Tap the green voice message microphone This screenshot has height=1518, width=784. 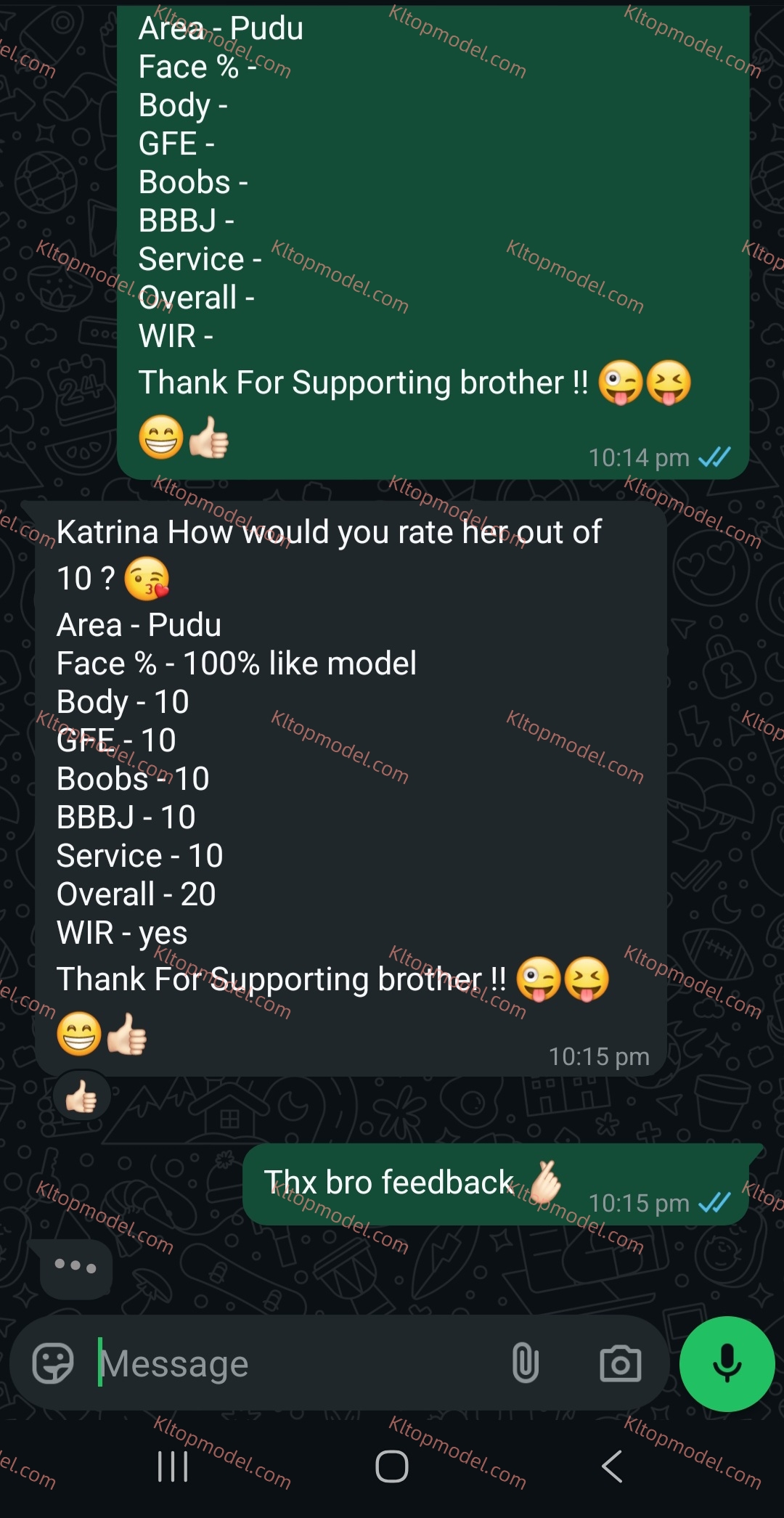click(x=727, y=1363)
